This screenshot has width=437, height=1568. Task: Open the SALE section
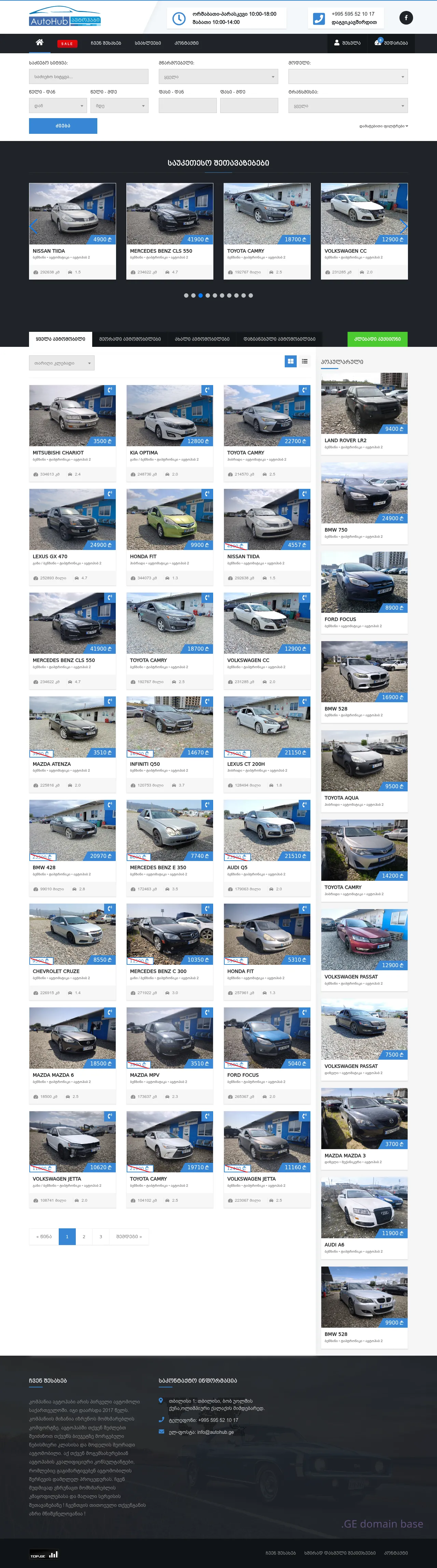point(67,43)
